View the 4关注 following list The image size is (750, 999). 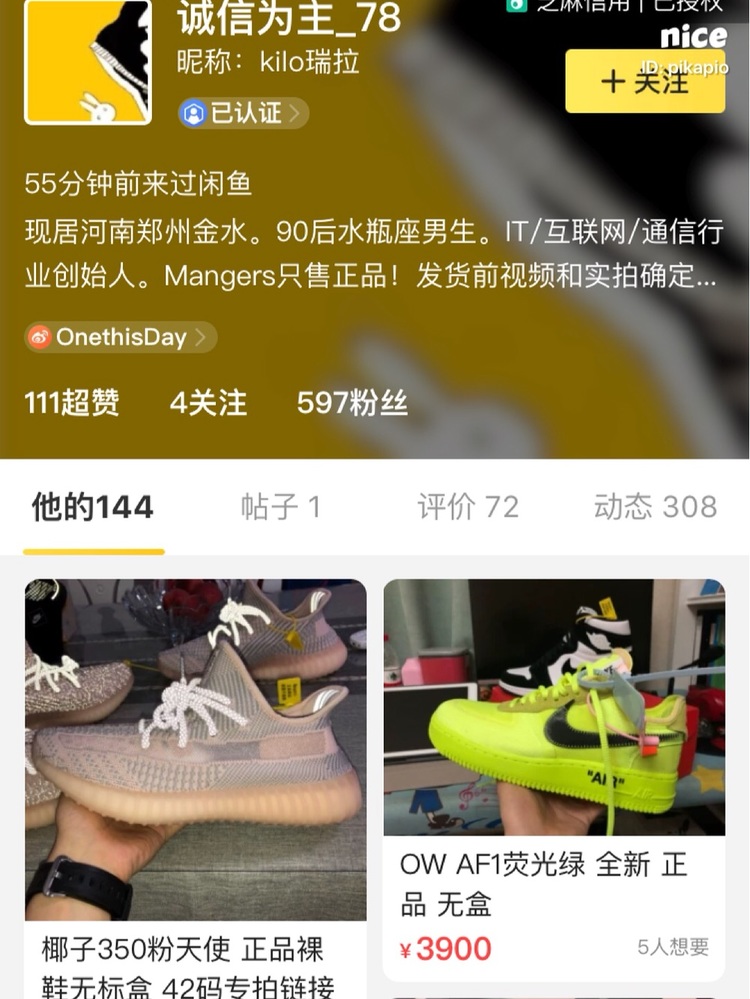point(208,403)
